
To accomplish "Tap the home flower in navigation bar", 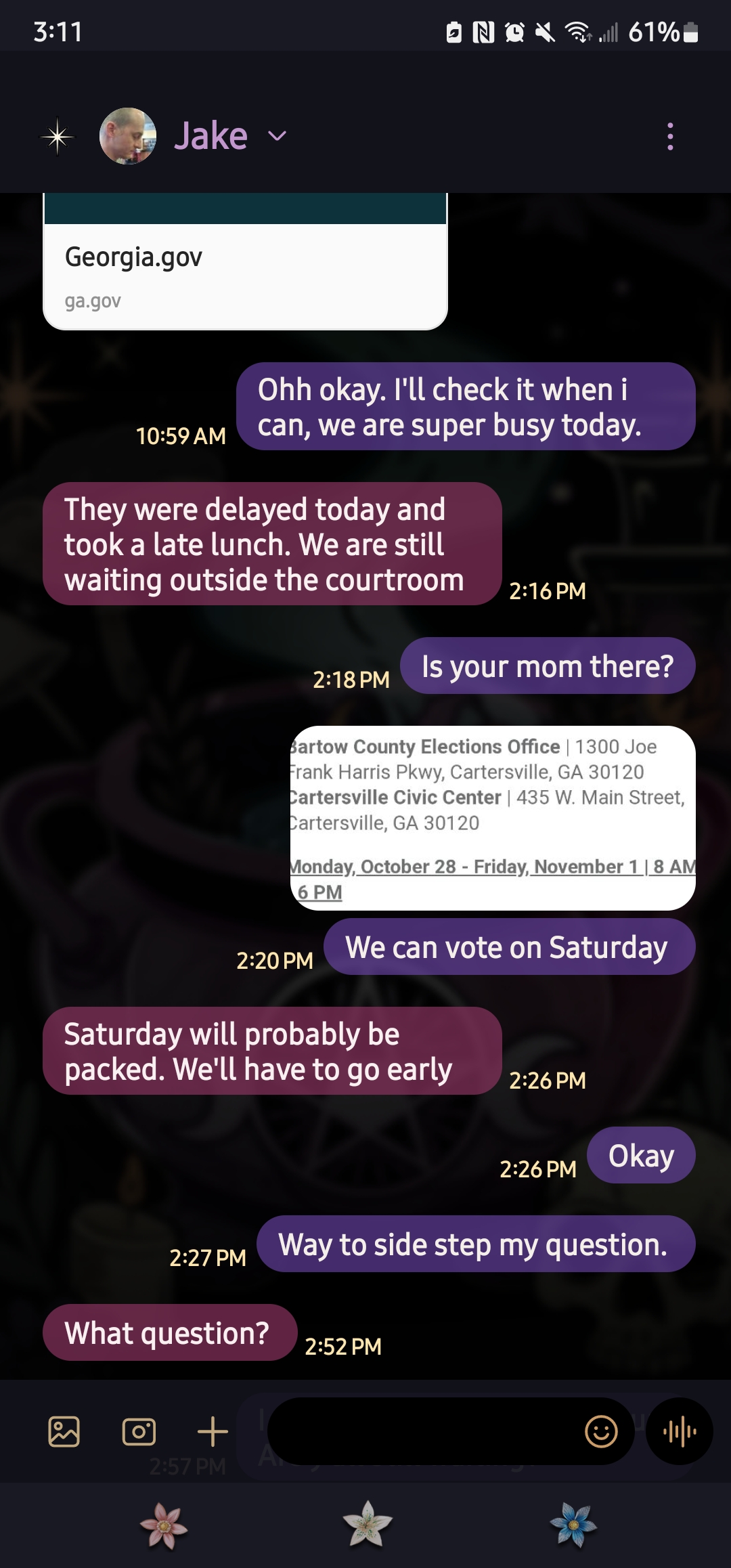I will (367, 1525).
